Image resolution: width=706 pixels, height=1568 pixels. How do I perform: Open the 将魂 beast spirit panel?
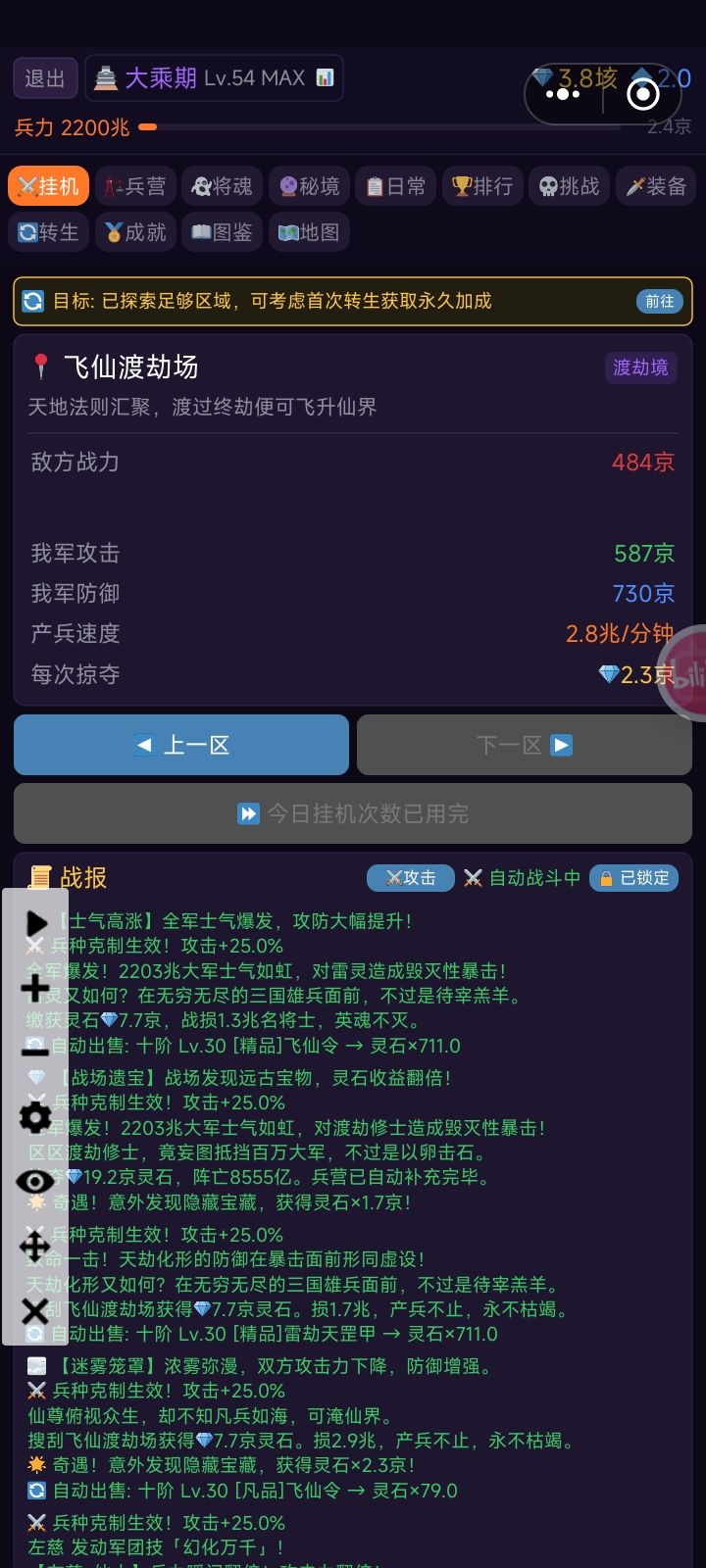coord(222,185)
